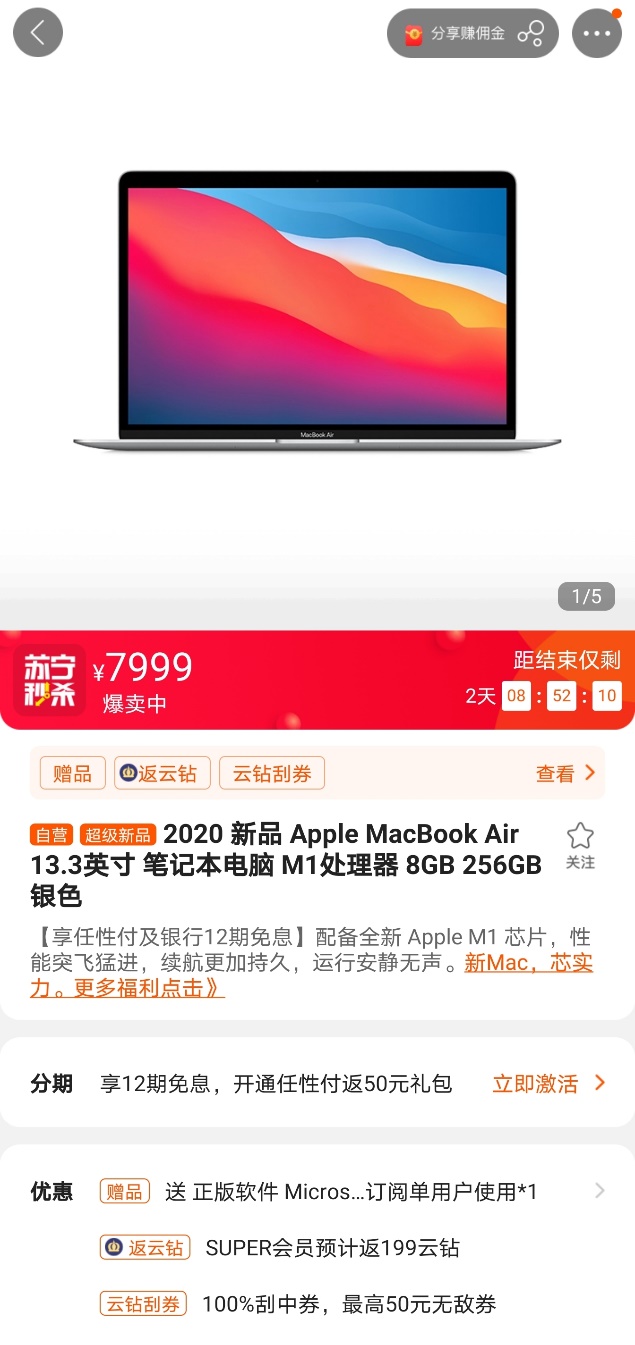Tap the 分享赚佣金 share button

[x=472, y=33]
